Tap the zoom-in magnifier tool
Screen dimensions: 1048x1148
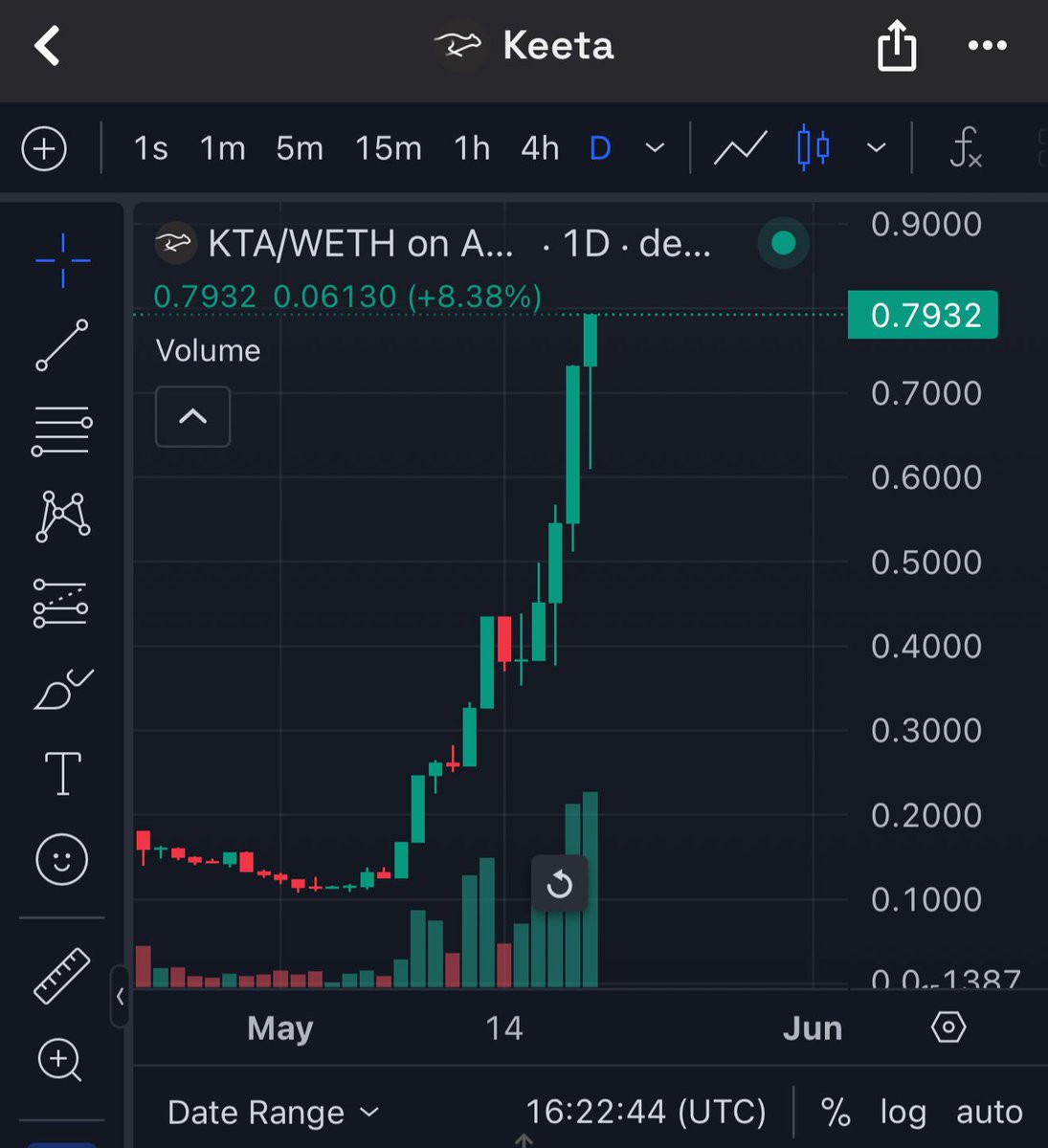point(60,1060)
